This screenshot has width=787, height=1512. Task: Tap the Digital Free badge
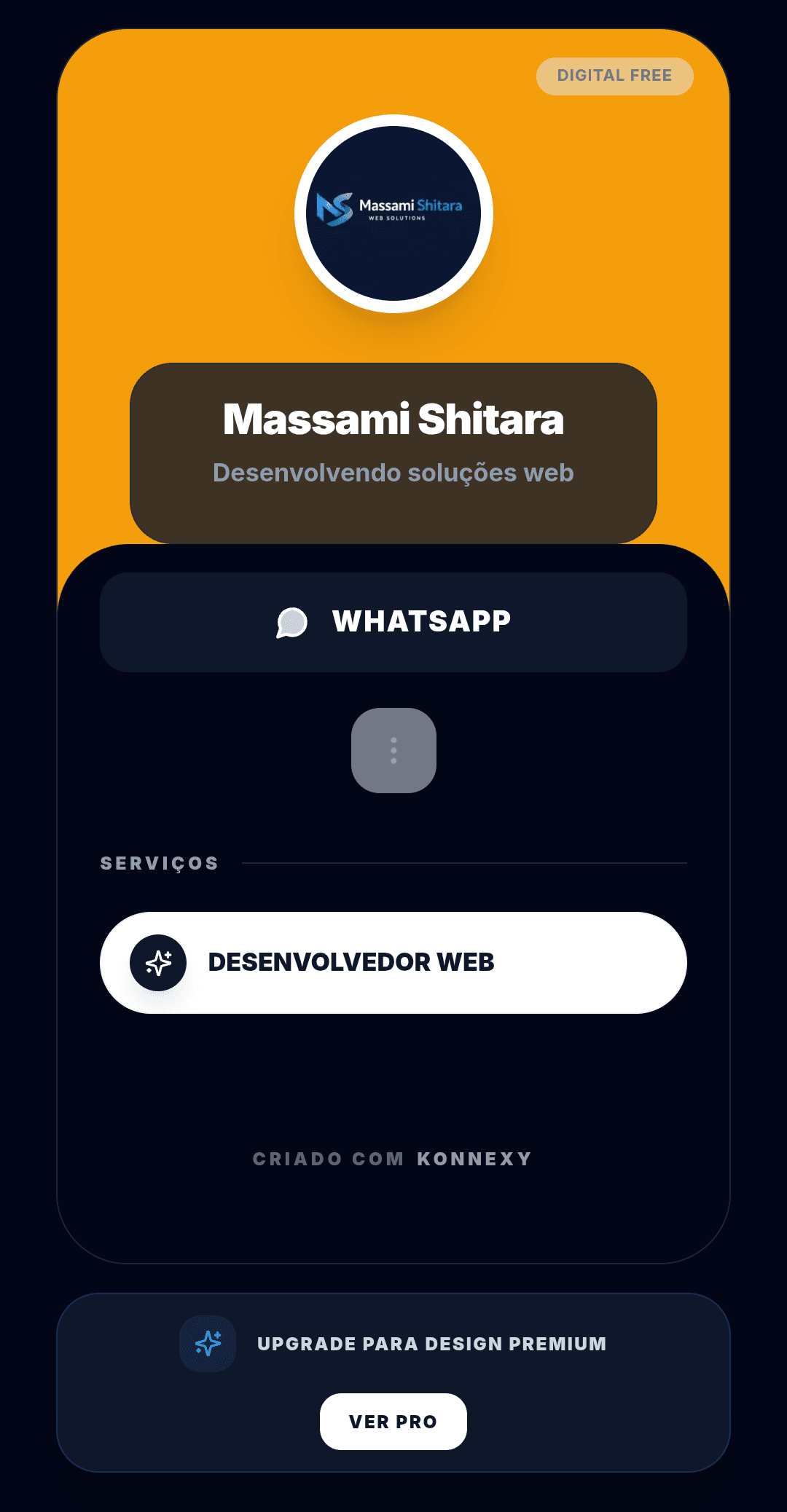[x=614, y=76]
